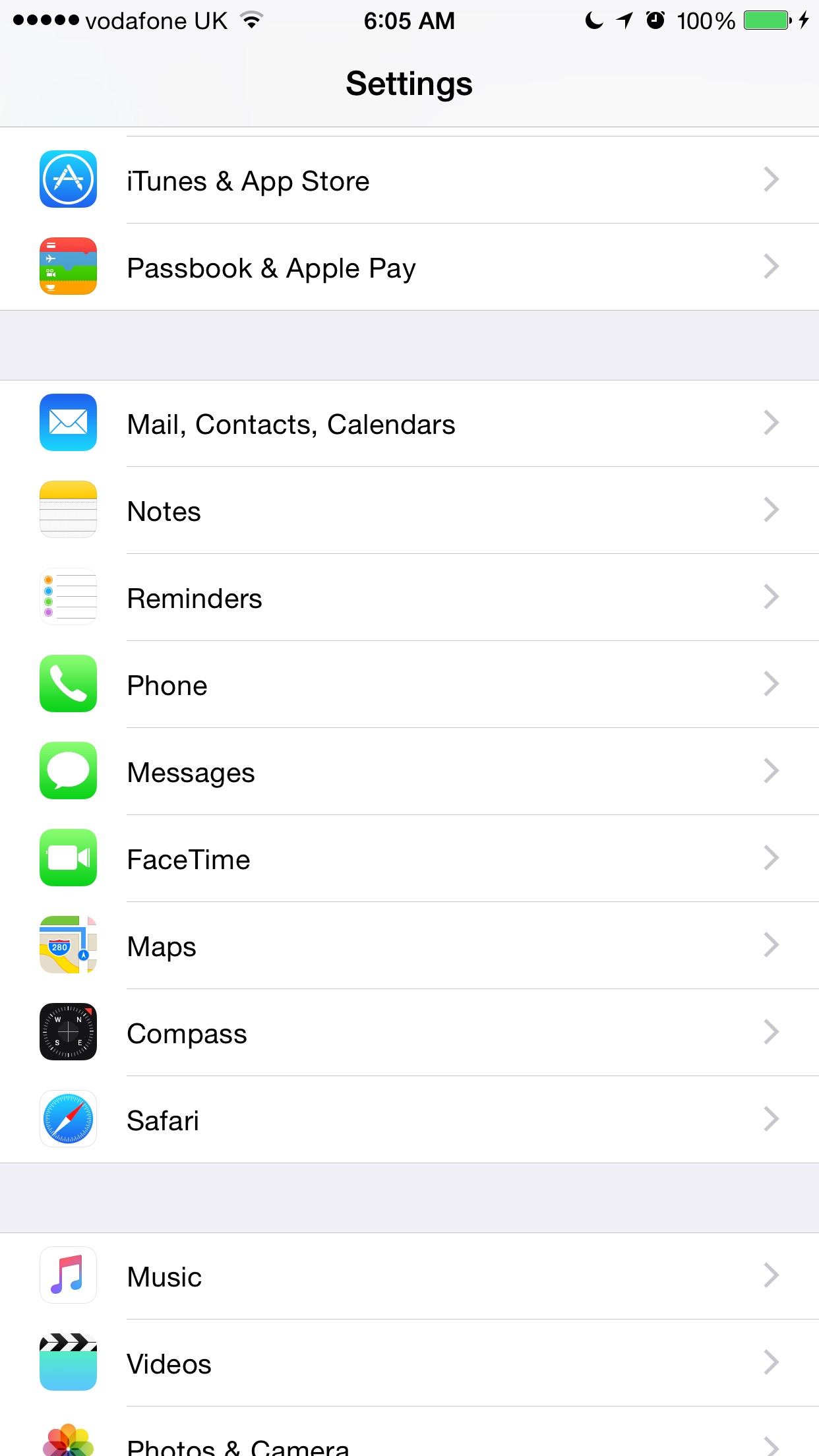Tap the Phone settings row
Viewport: 819px width, 1456px height.
click(409, 684)
